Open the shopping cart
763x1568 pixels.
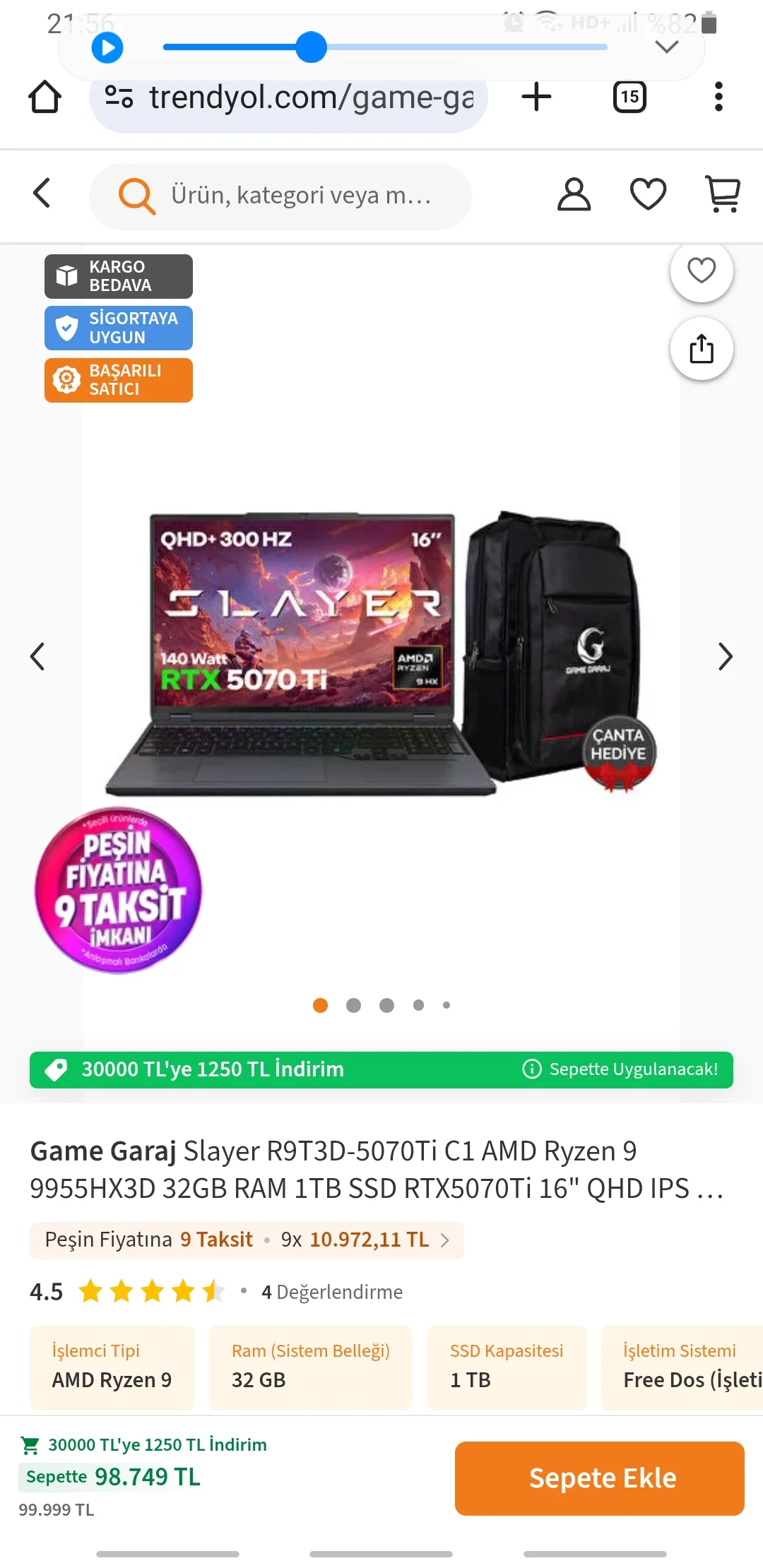click(723, 194)
